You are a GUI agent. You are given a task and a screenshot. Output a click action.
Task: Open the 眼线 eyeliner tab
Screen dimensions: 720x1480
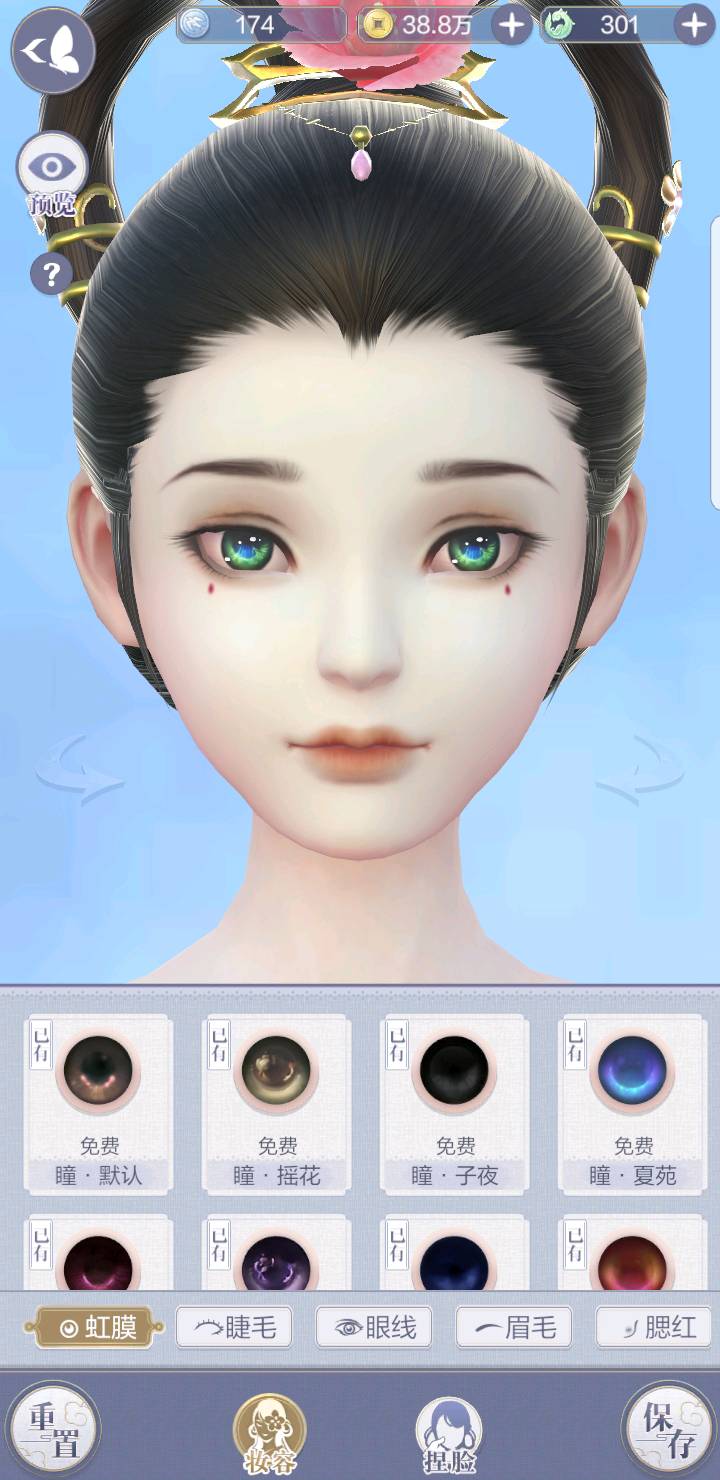coord(374,1327)
